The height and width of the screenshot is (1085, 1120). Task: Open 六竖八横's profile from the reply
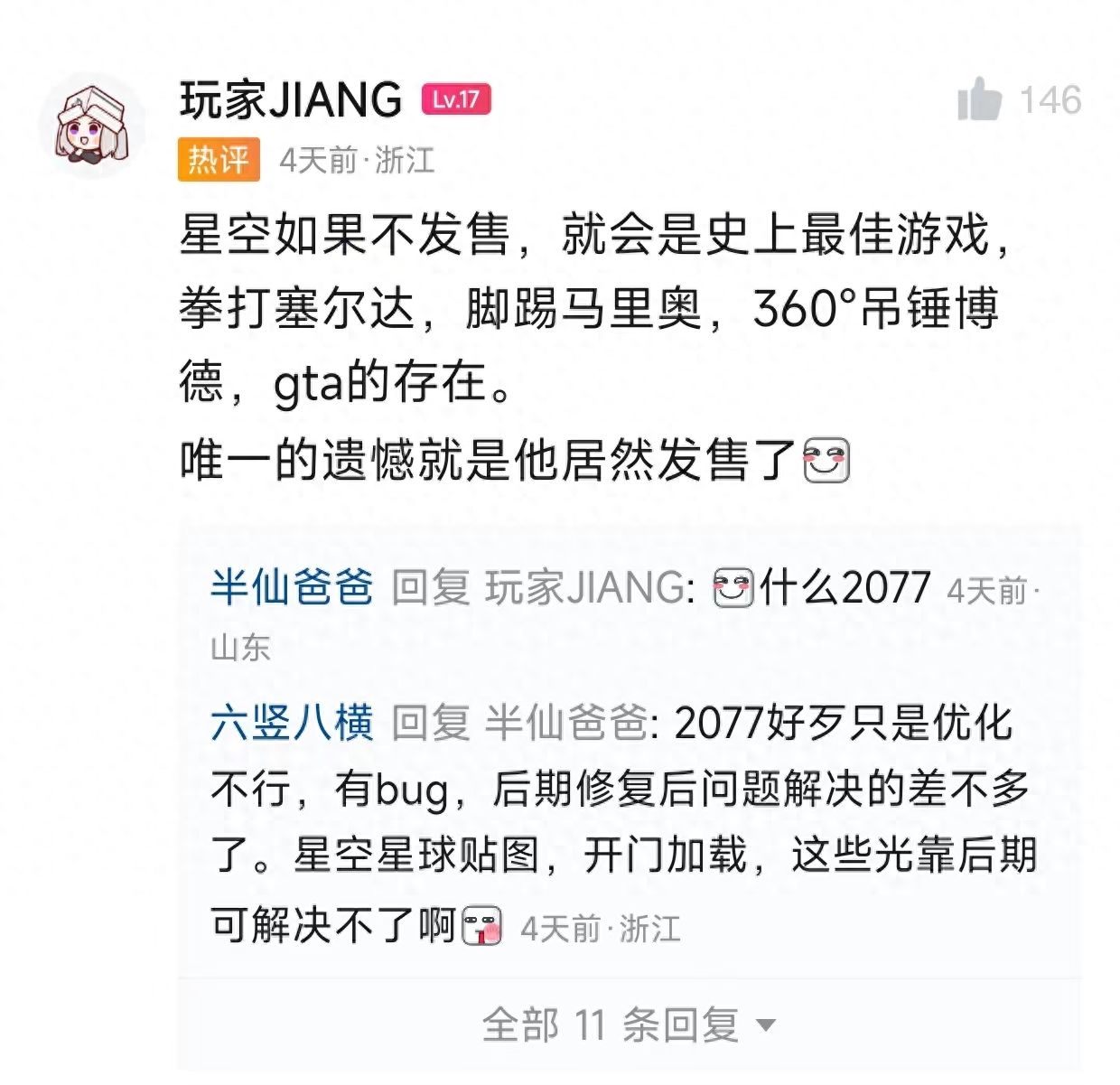[x=291, y=723]
